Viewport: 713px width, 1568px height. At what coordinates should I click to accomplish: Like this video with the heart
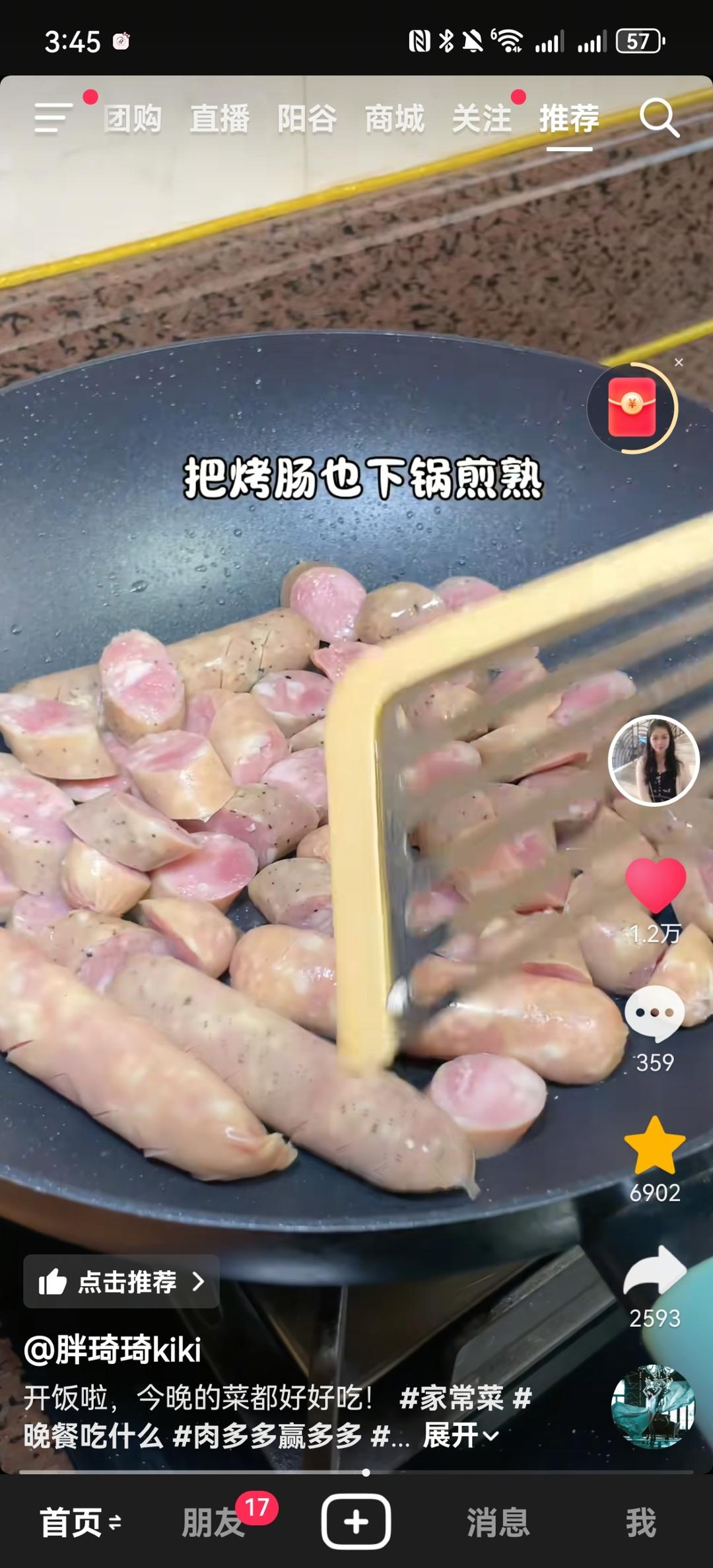[x=655, y=885]
